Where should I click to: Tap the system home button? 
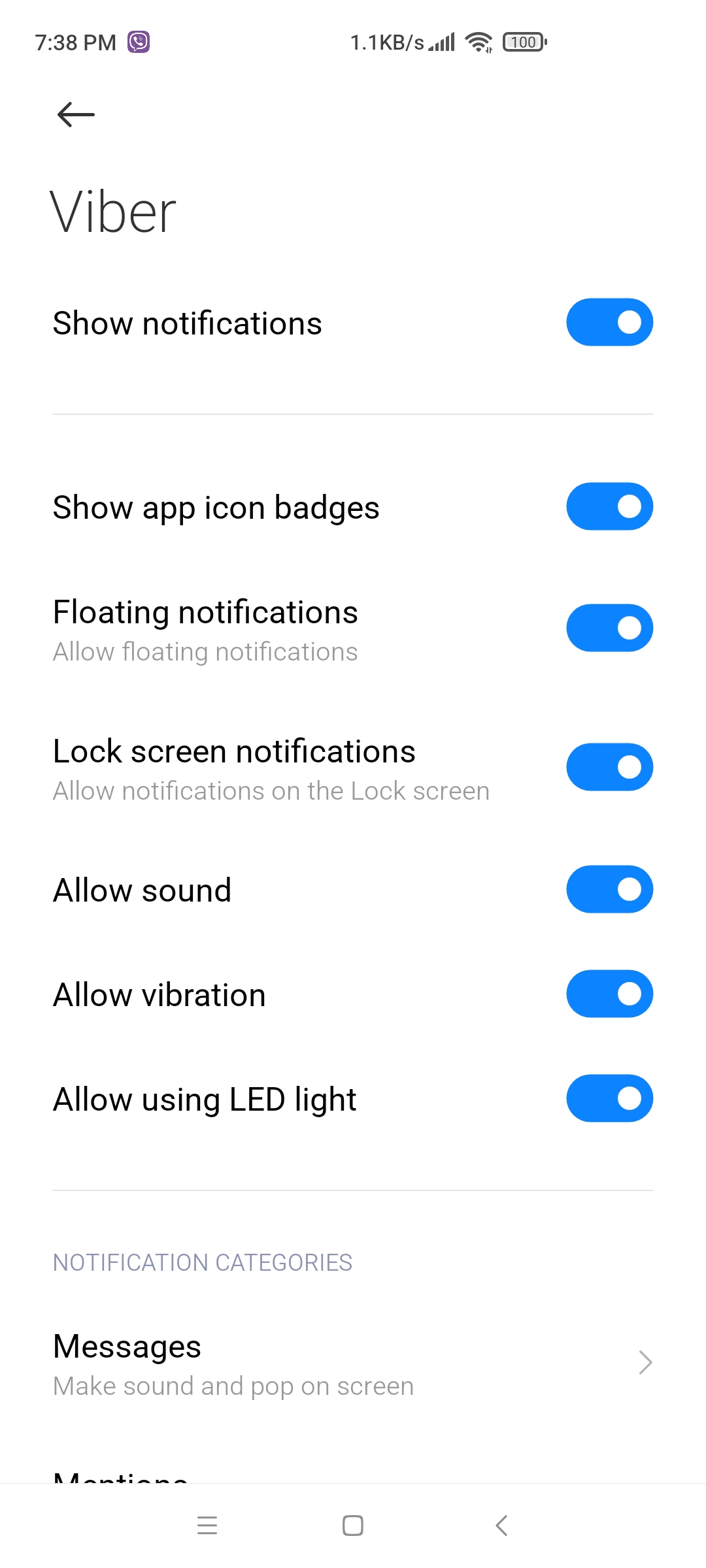click(353, 1526)
